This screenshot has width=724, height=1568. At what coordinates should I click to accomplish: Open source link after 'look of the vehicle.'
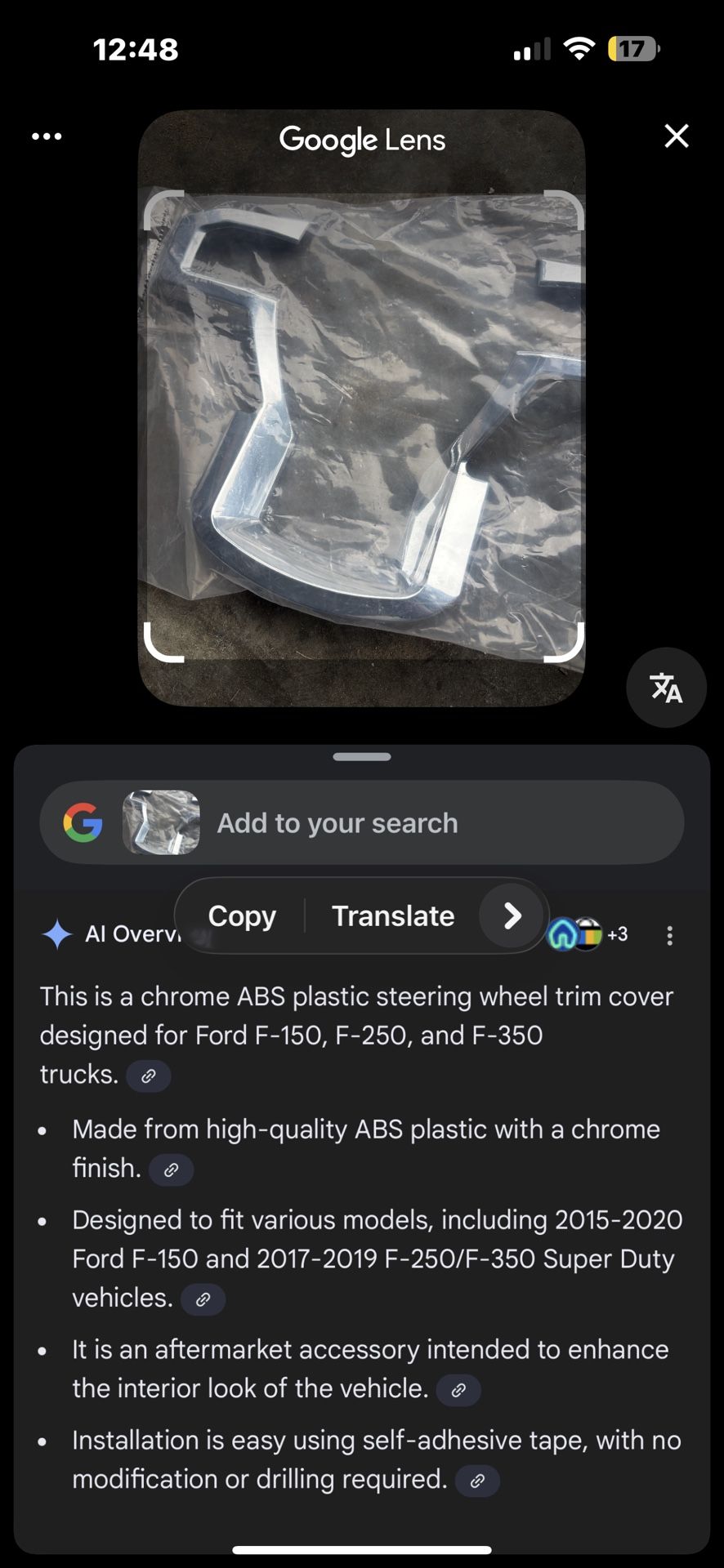point(459,1389)
